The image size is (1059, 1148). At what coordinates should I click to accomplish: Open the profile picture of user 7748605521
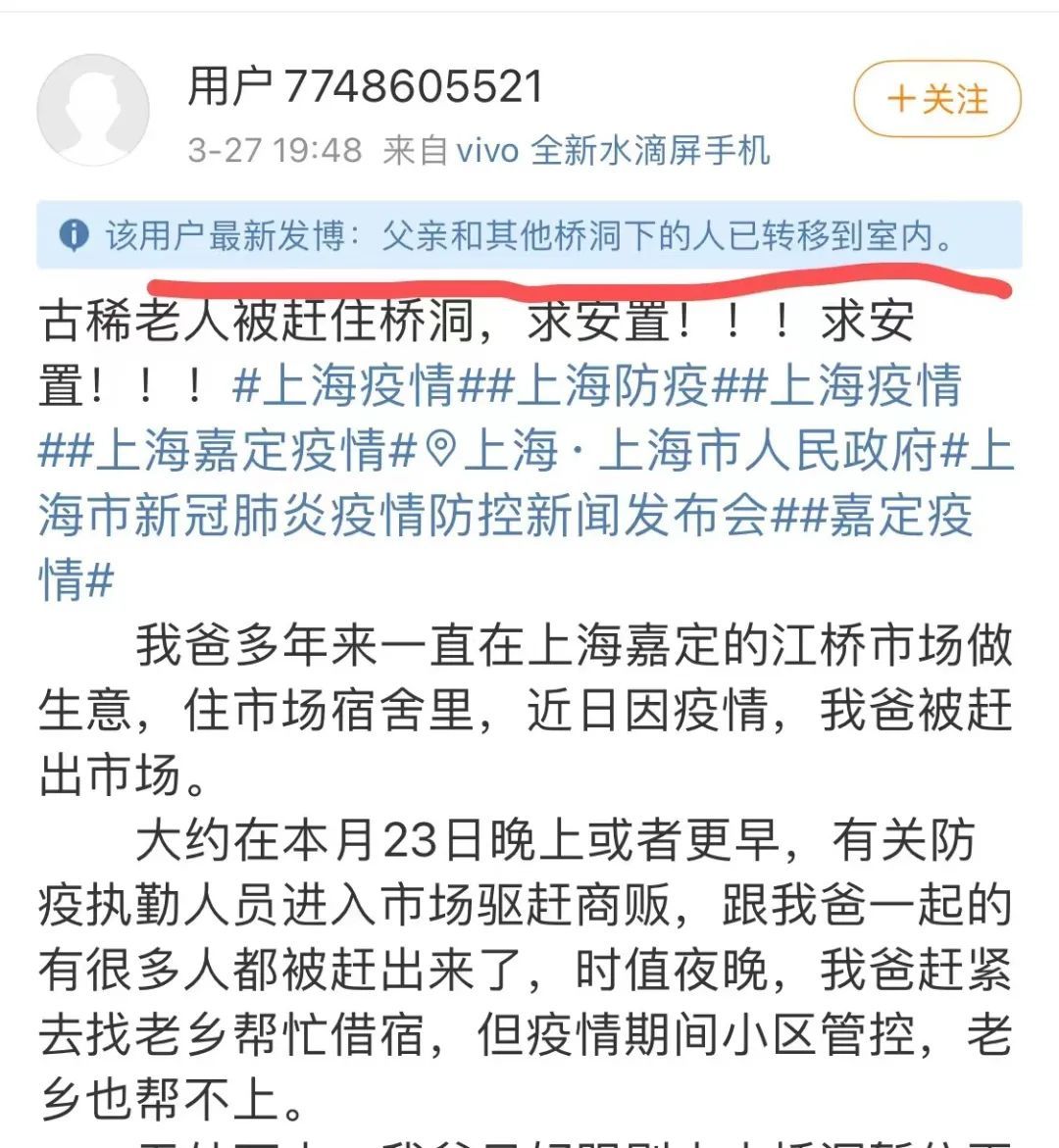93,110
